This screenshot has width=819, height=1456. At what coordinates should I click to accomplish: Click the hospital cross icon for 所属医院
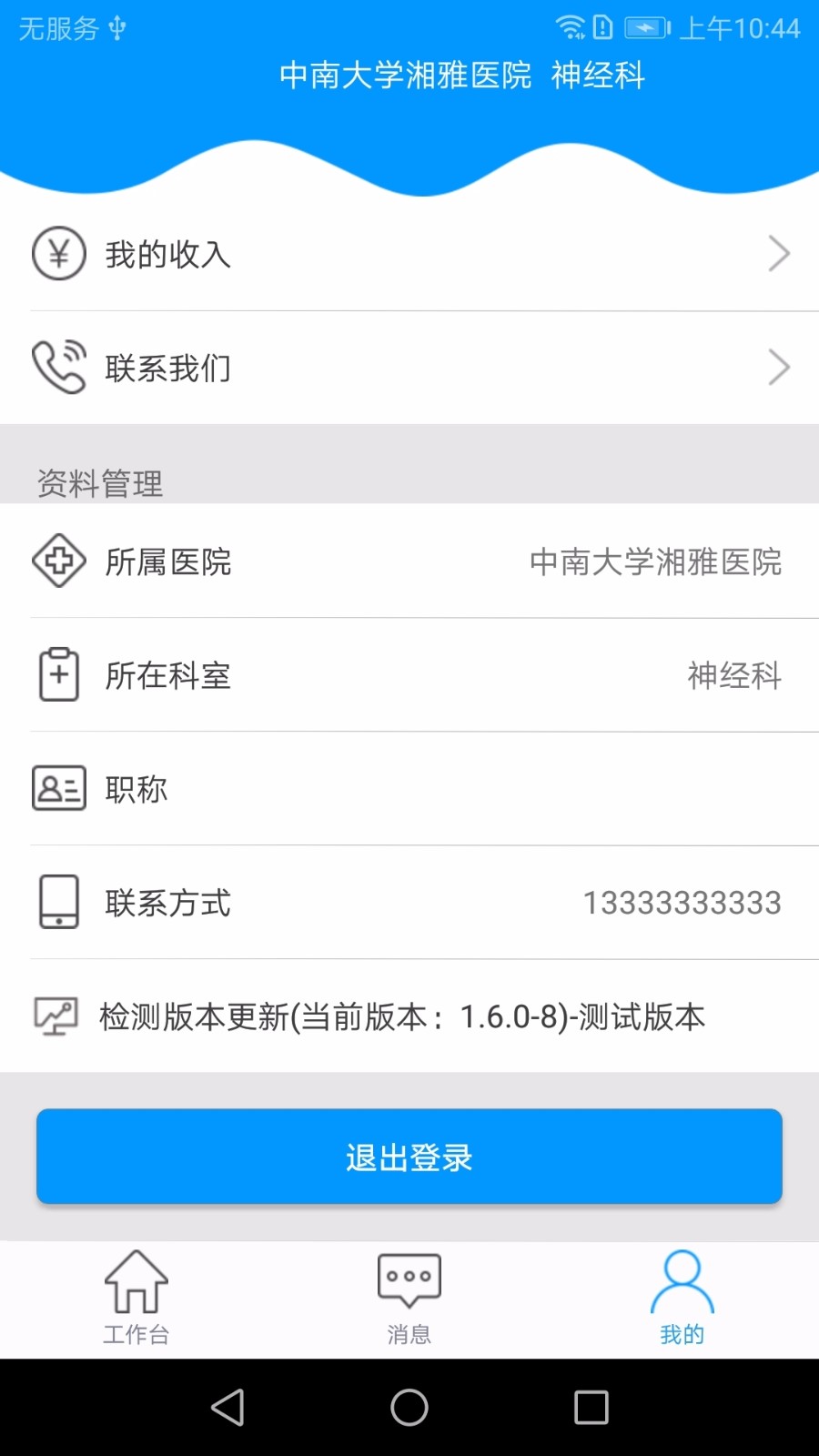click(x=58, y=561)
